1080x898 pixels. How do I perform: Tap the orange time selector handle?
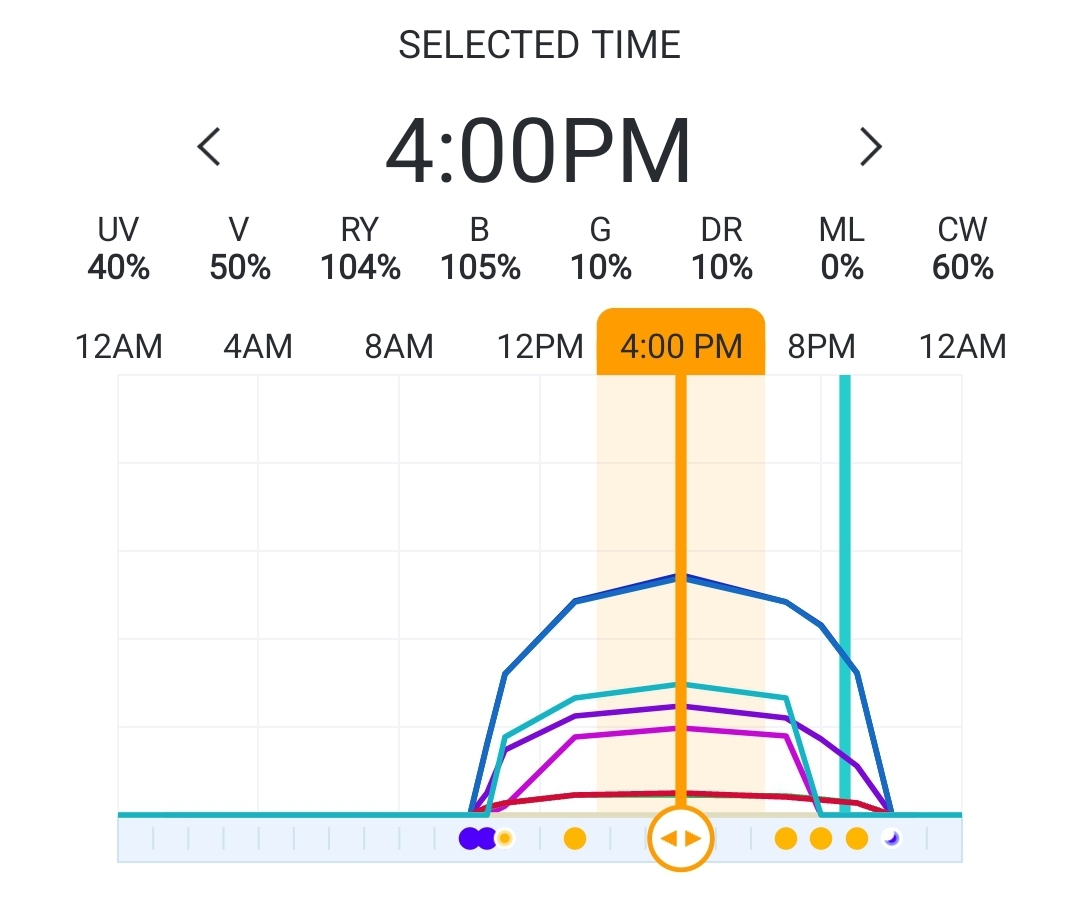(680, 838)
